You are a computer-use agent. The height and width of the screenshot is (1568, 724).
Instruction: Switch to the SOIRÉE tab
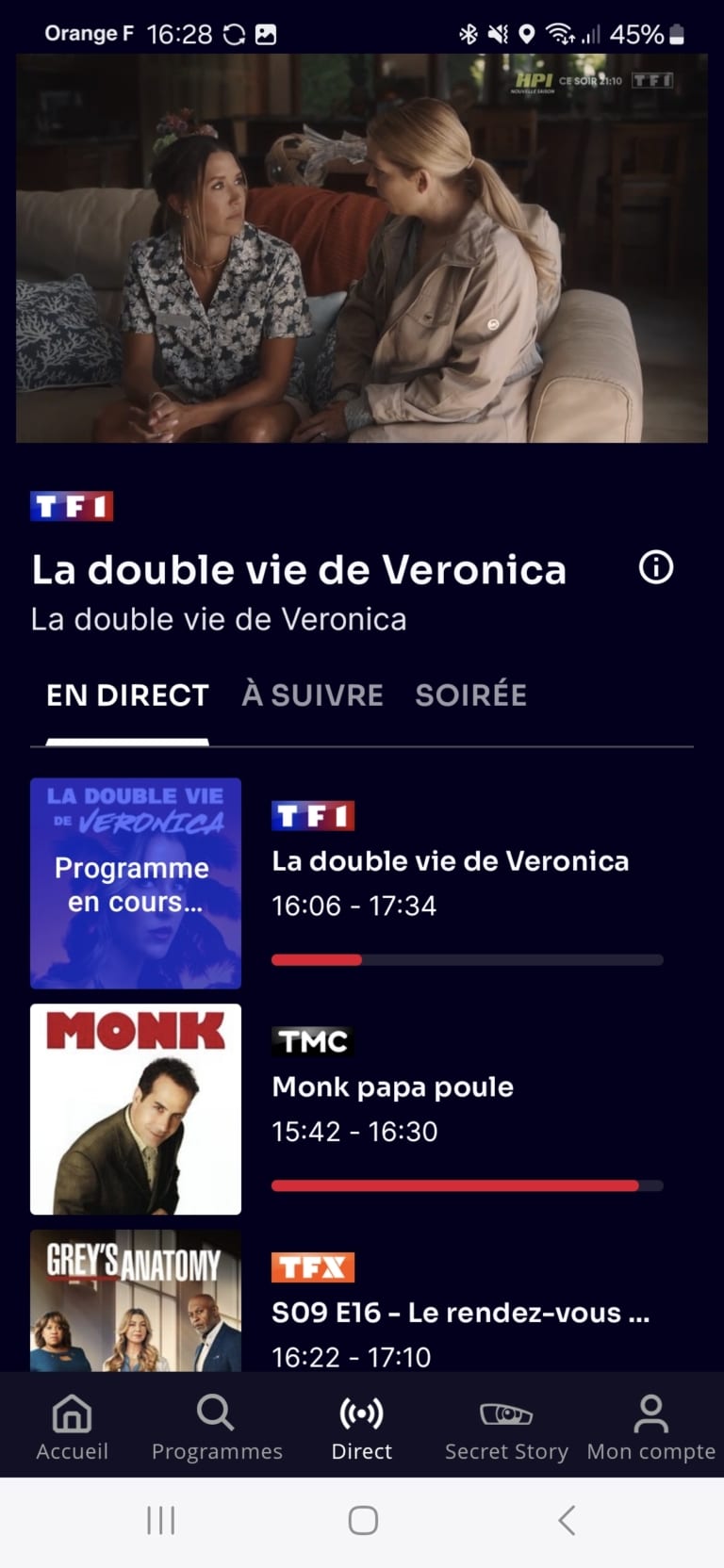click(x=470, y=694)
